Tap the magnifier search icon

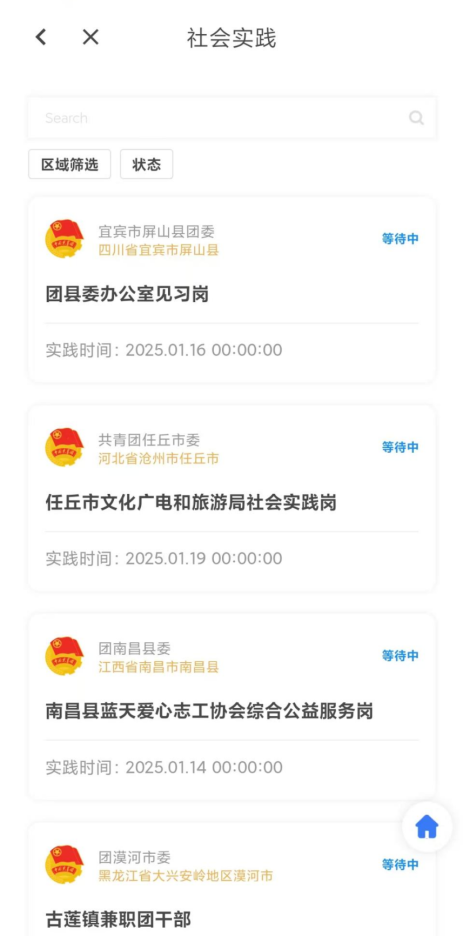[x=416, y=118]
